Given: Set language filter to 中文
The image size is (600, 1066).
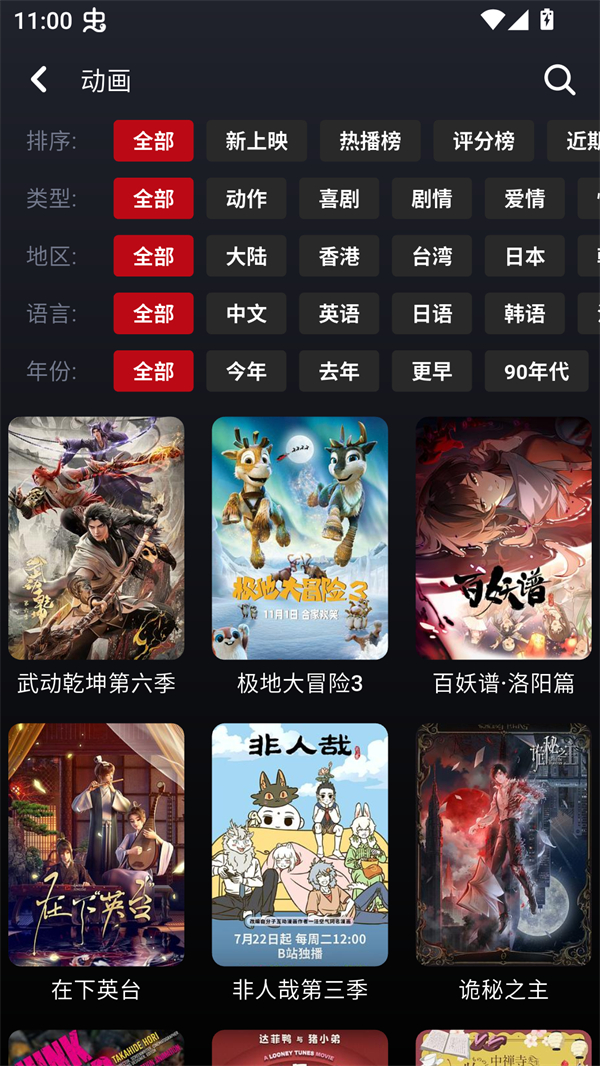Looking at the screenshot, I should (246, 314).
